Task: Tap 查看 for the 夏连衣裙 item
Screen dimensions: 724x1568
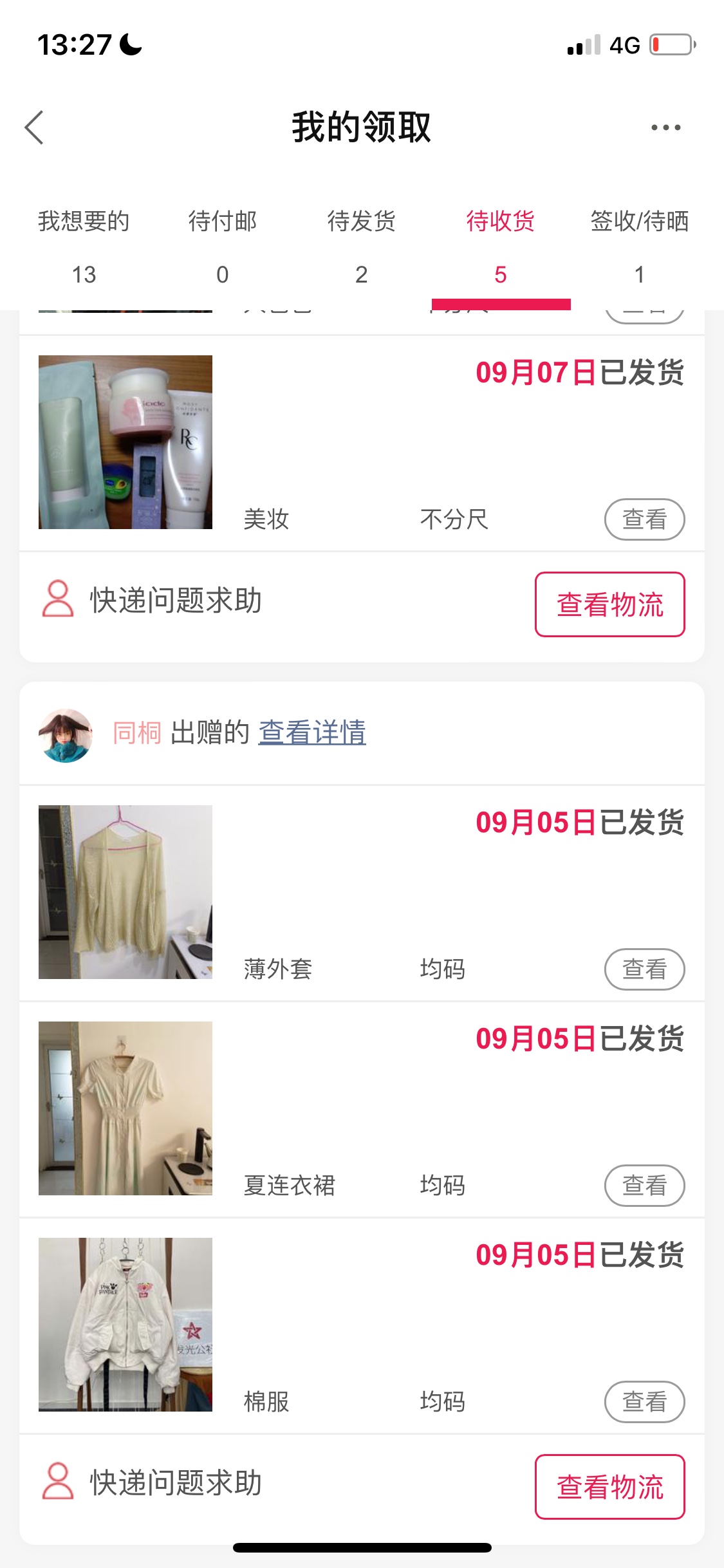Action: pos(644,1186)
